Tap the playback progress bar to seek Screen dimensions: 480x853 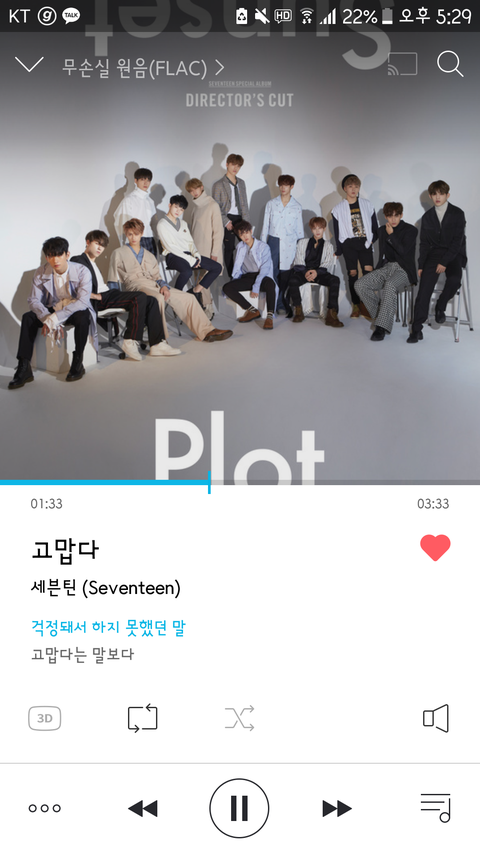click(x=240, y=483)
